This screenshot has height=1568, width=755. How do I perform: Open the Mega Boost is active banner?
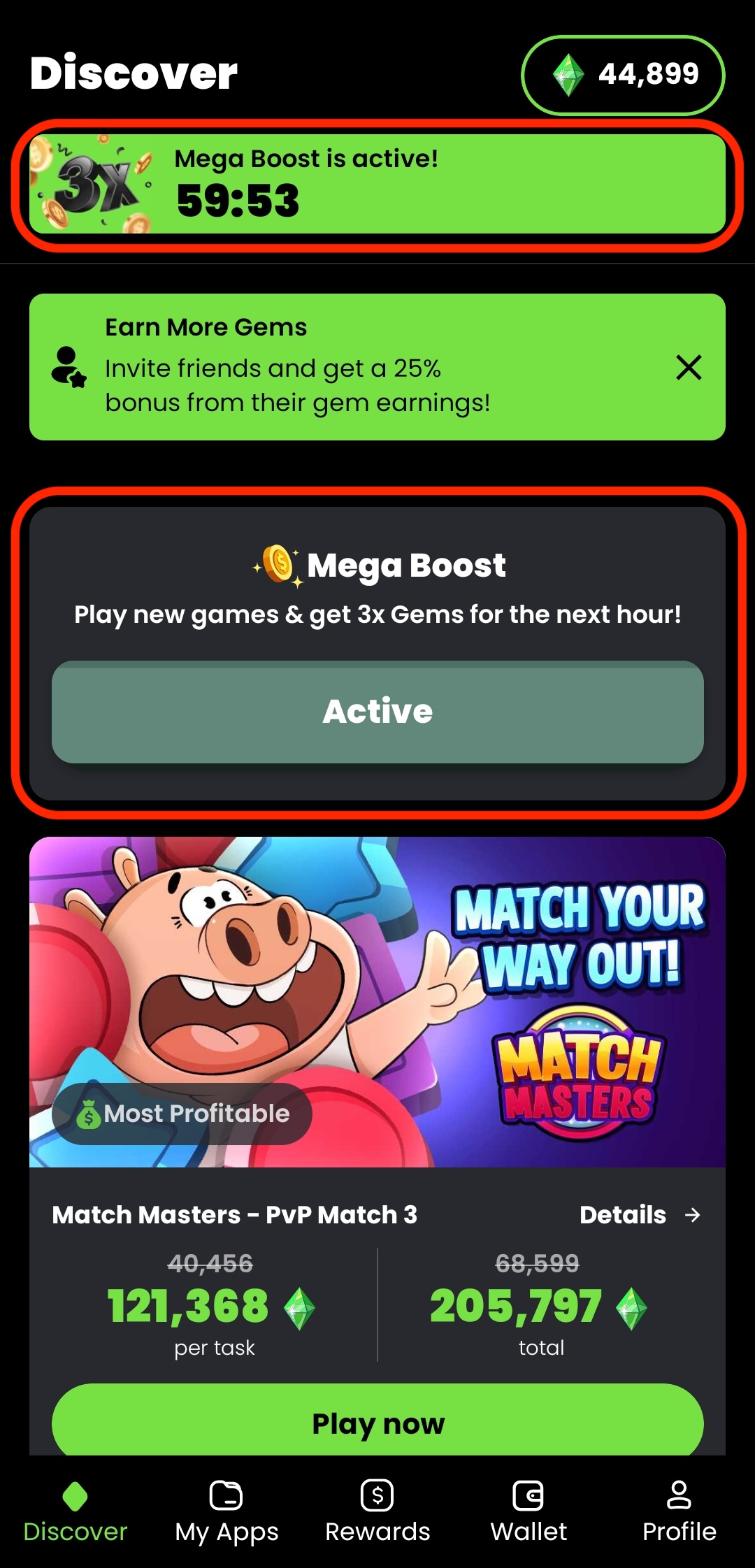click(x=377, y=184)
